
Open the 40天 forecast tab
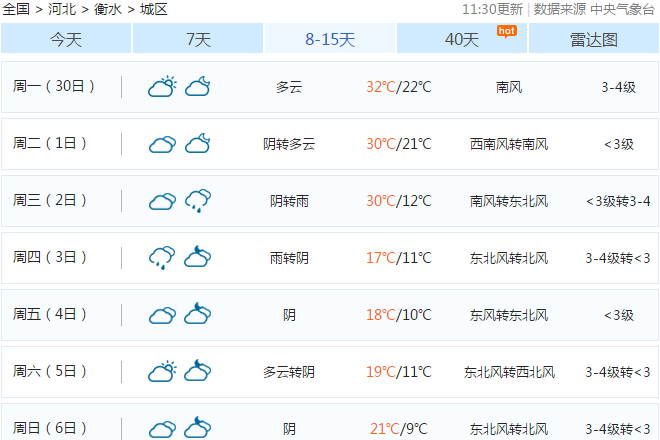462,39
